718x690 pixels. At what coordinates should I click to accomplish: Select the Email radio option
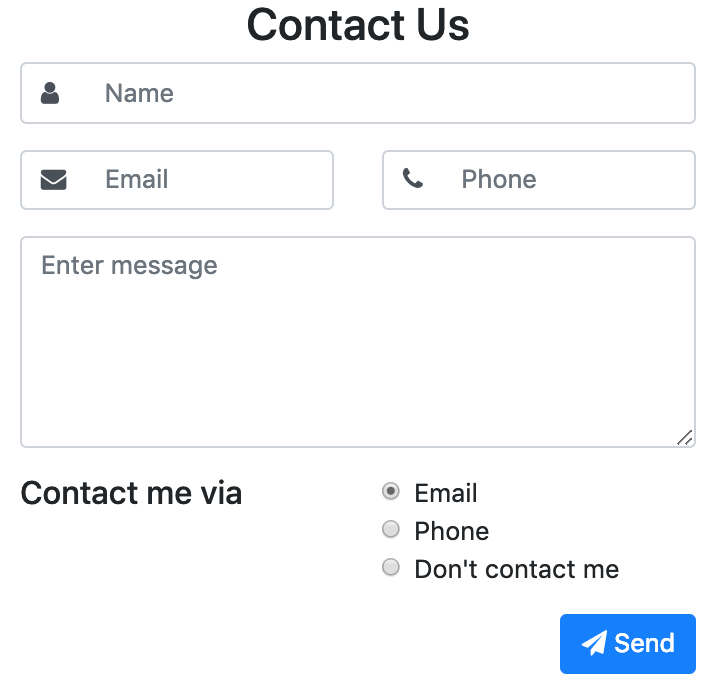tap(391, 492)
